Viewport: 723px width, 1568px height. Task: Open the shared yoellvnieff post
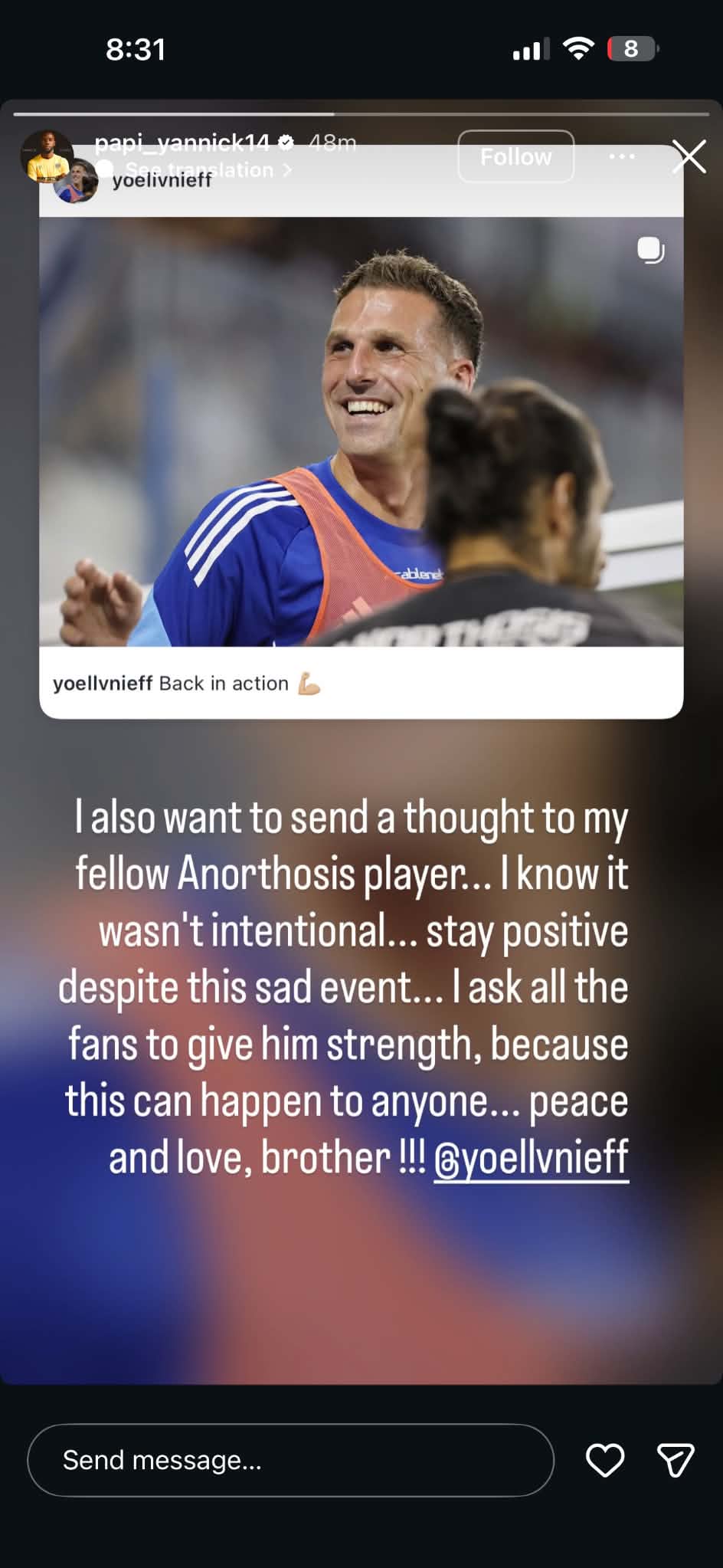coord(361,431)
